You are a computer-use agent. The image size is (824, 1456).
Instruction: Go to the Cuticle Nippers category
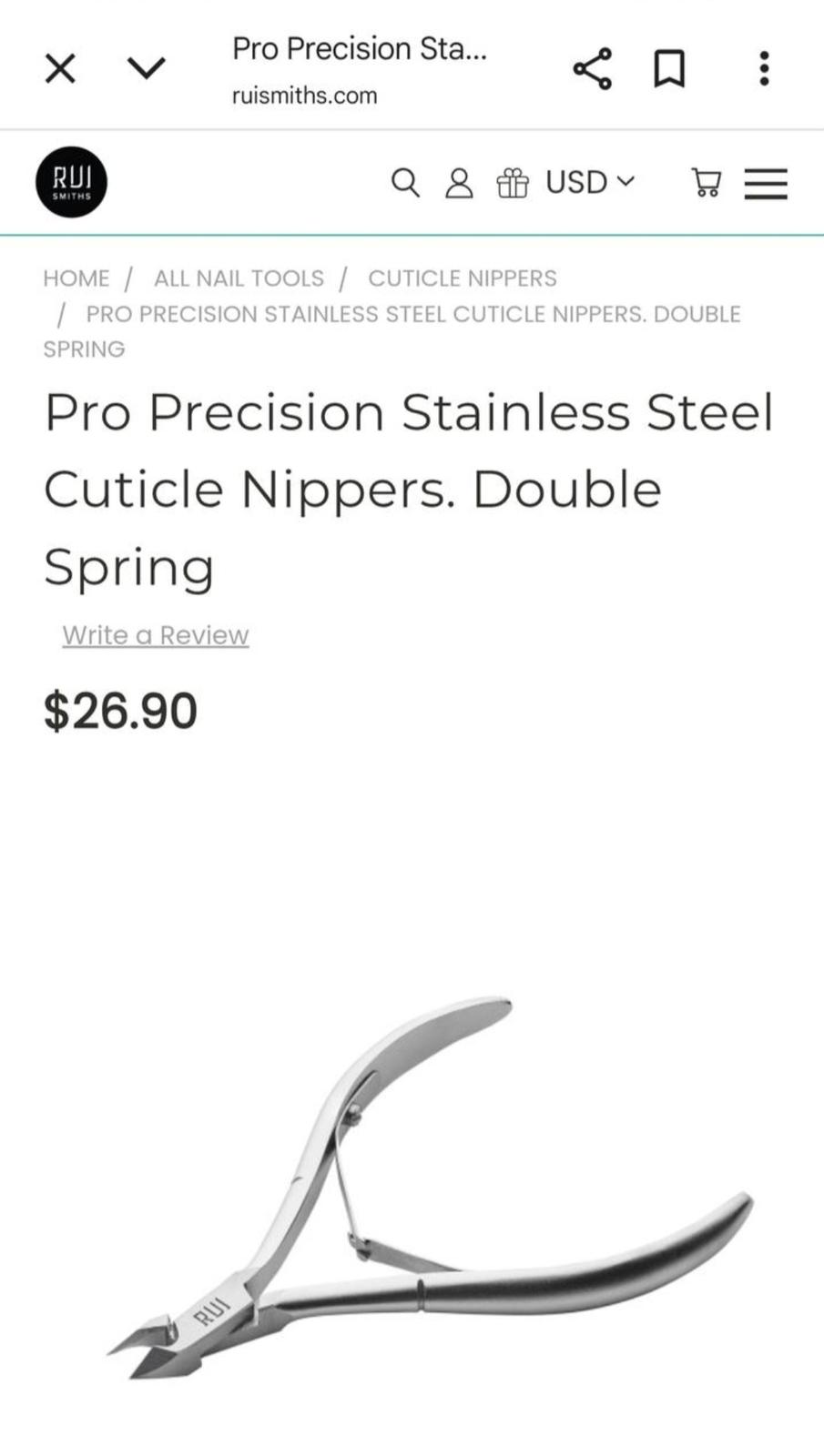[x=463, y=278]
